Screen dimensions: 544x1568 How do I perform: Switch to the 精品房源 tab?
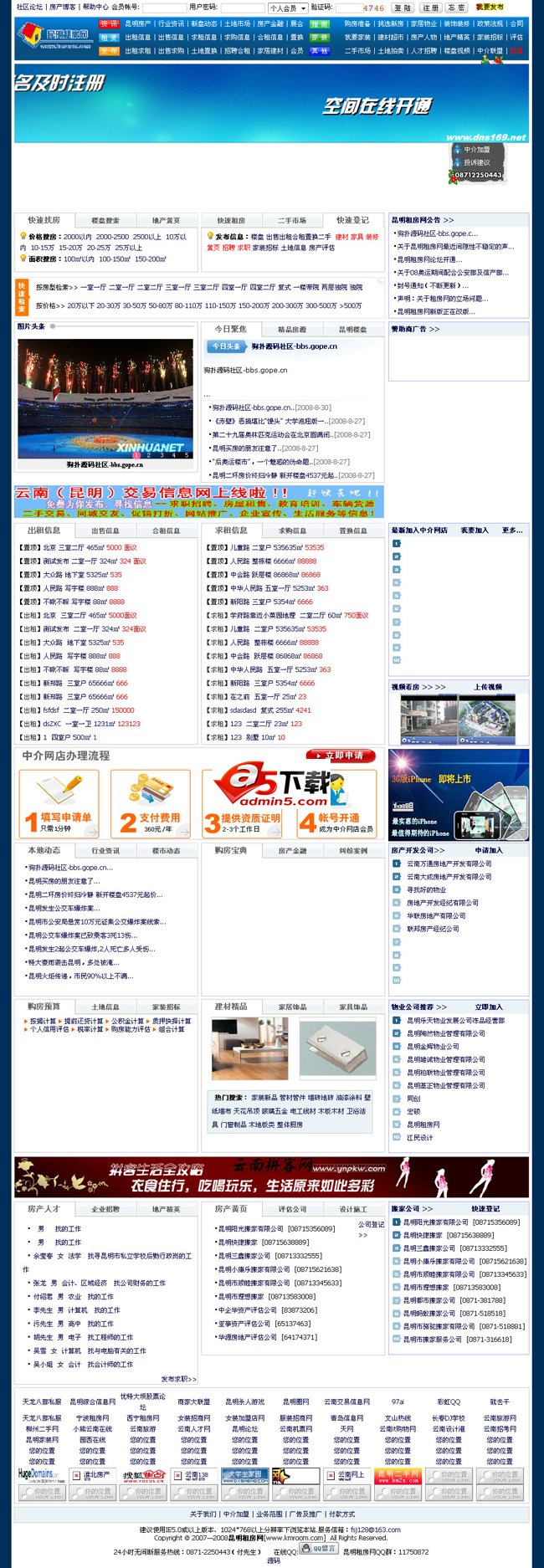(292, 330)
